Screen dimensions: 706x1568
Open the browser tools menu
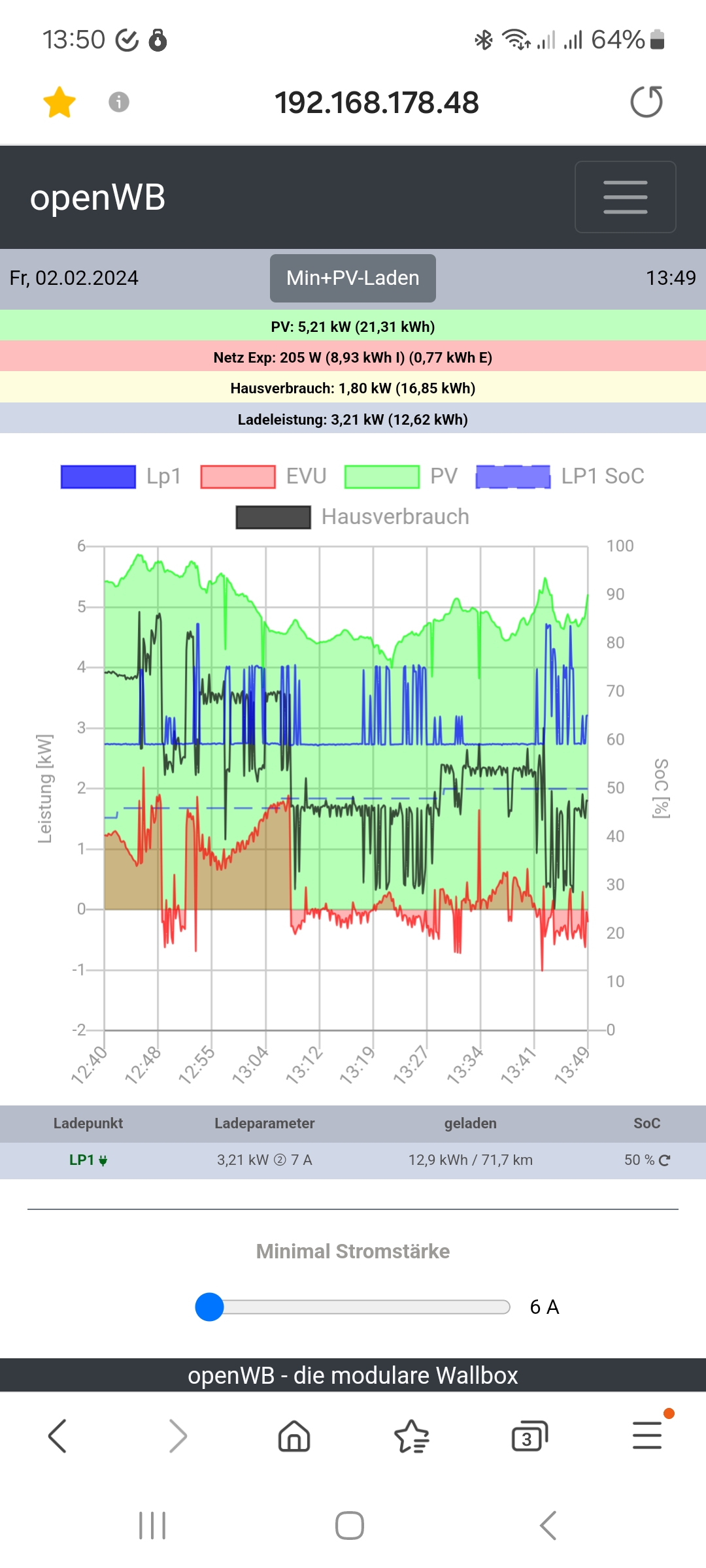(x=647, y=1436)
